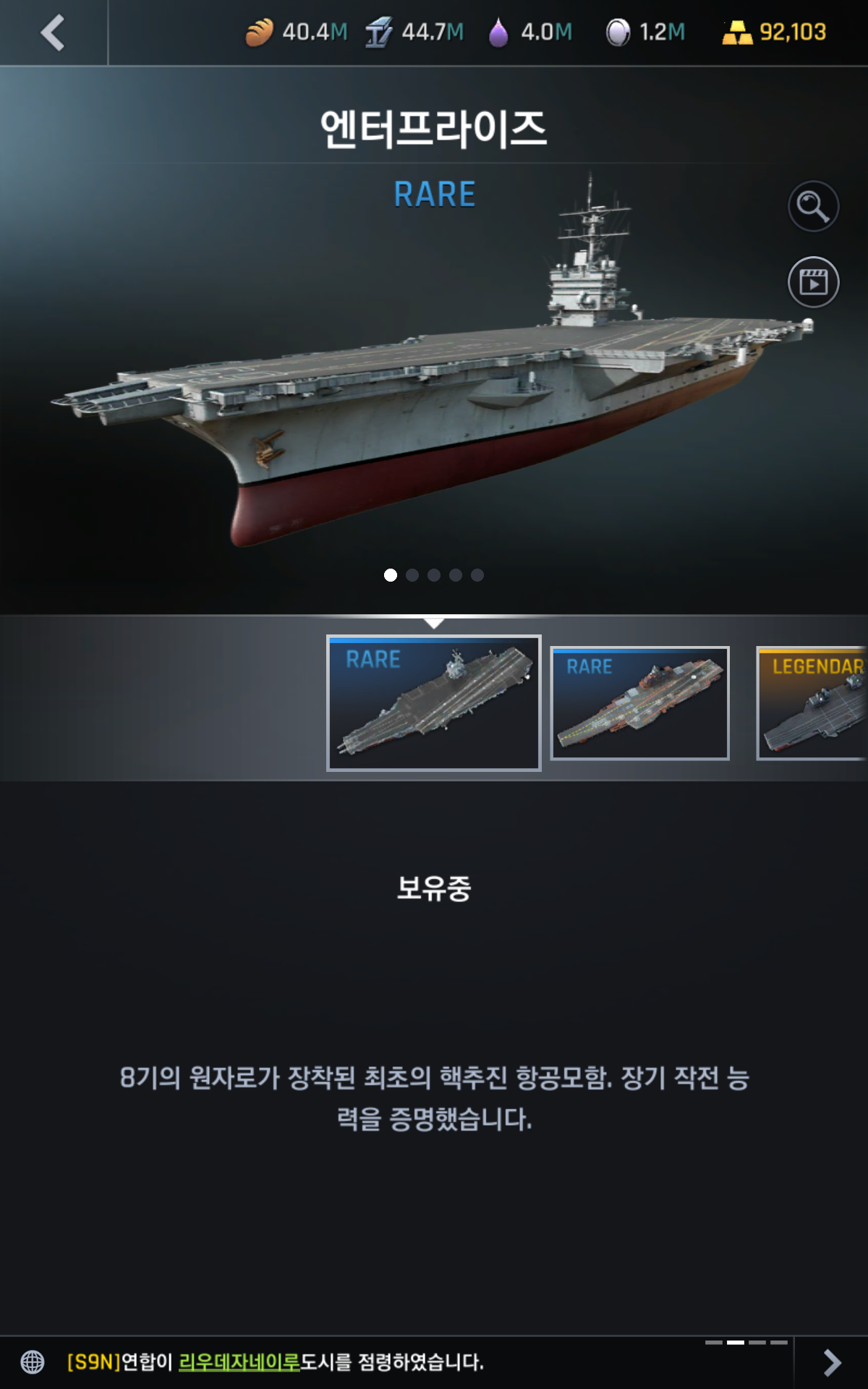Tap the gold bars balance 92,103

[775, 33]
